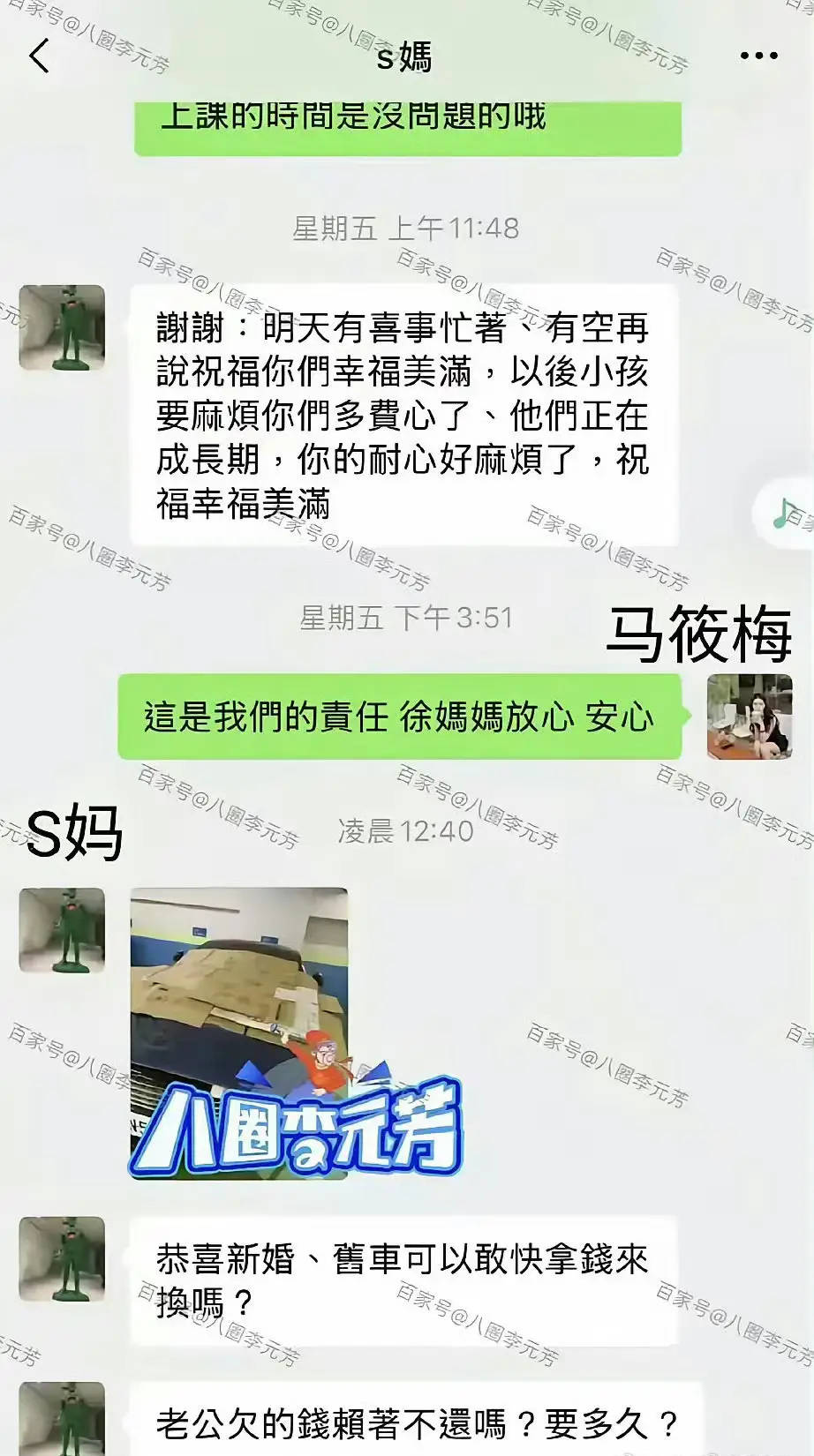The width and height of the screenshot is (814, 1456).
Task: Open the sender's avatar beside the 謝謝 message
Action: tap(62, 327)
